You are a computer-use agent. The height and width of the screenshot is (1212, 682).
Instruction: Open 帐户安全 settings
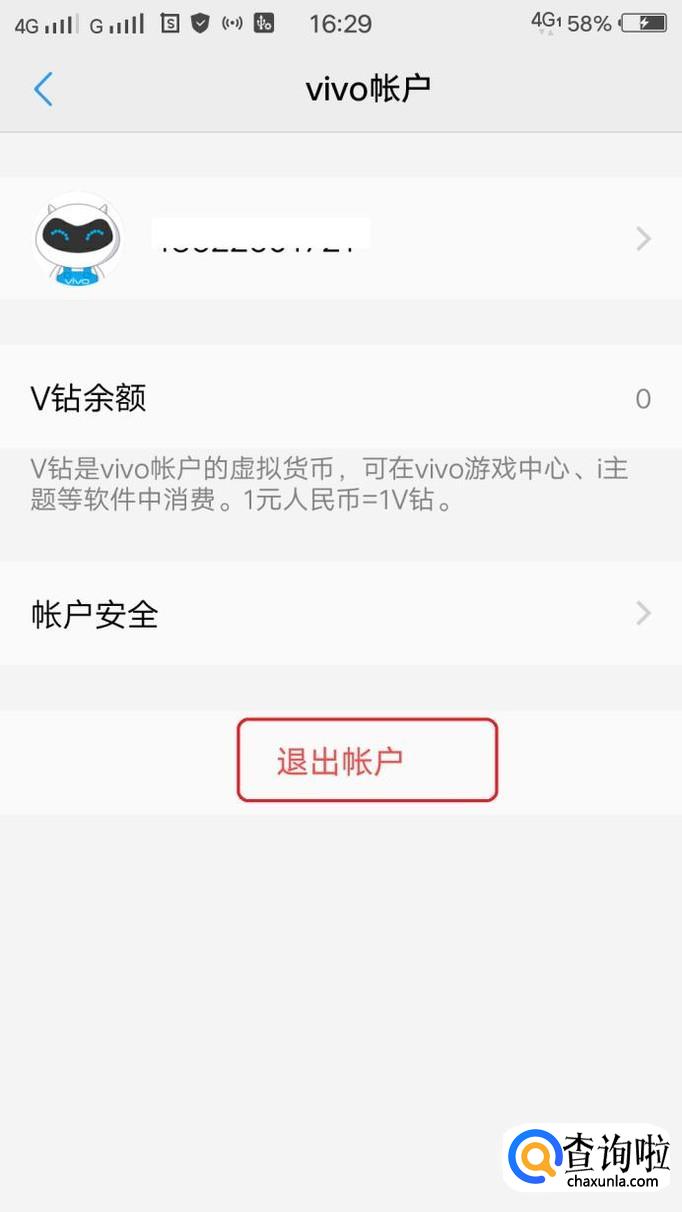(x=340, y=613)
